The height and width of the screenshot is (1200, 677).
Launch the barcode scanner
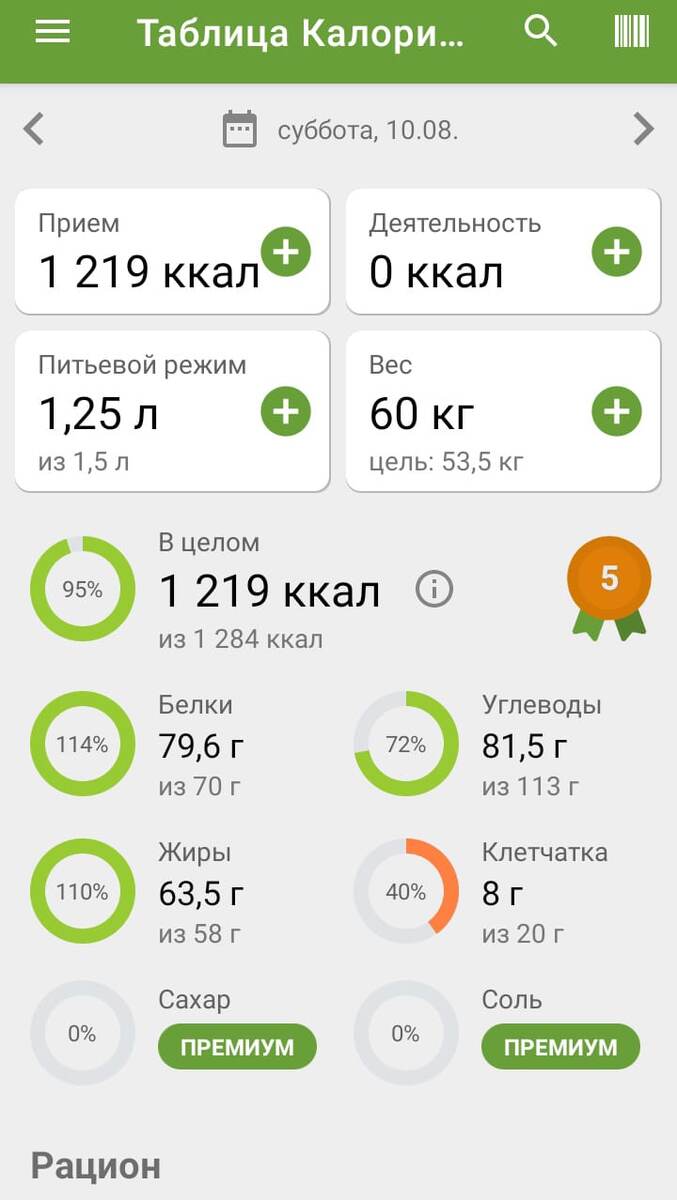(631, 32)
